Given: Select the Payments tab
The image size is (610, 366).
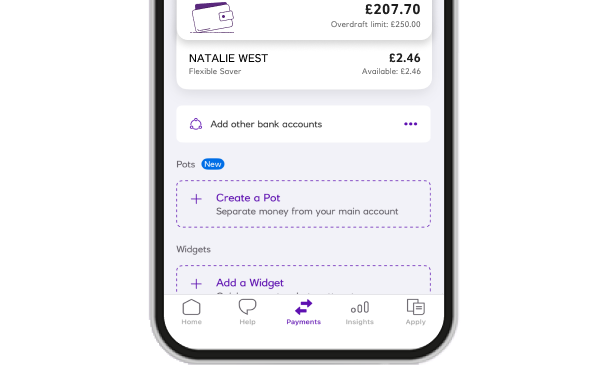Looking at the screenshot, I should point(303,312).
